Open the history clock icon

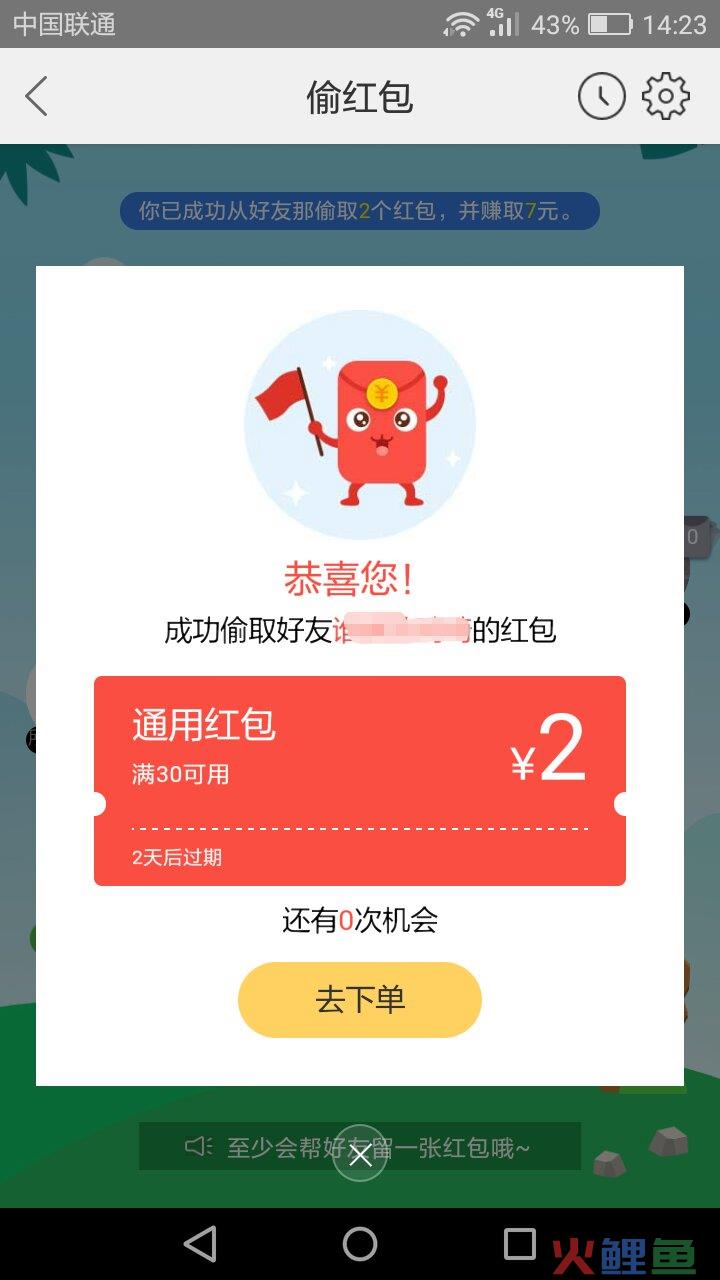point(601,97)
